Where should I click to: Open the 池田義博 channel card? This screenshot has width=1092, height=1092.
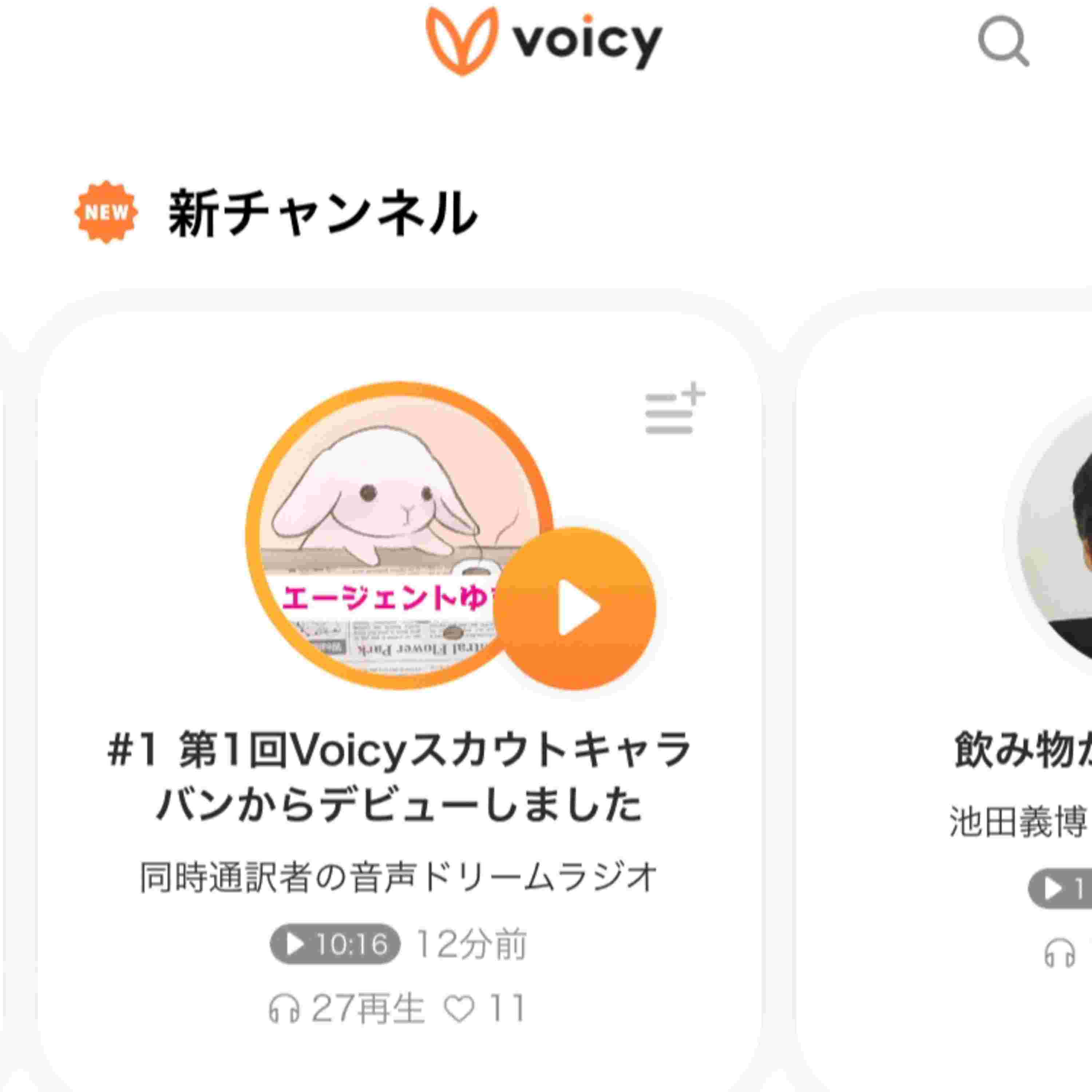[1017, 822]
